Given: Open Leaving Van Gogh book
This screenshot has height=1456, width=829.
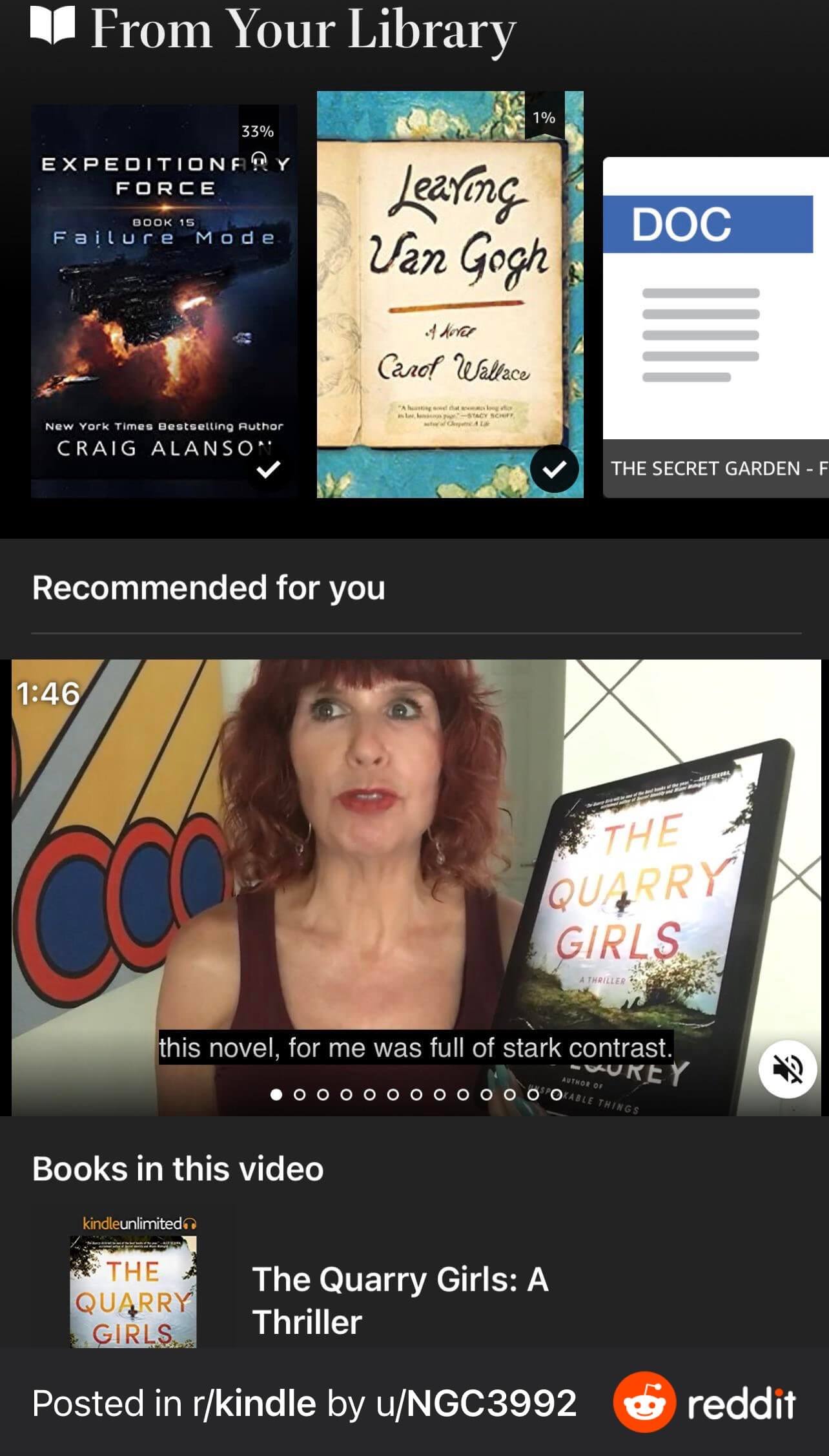Looking at the screenshot, I should (x=450, y=295).
